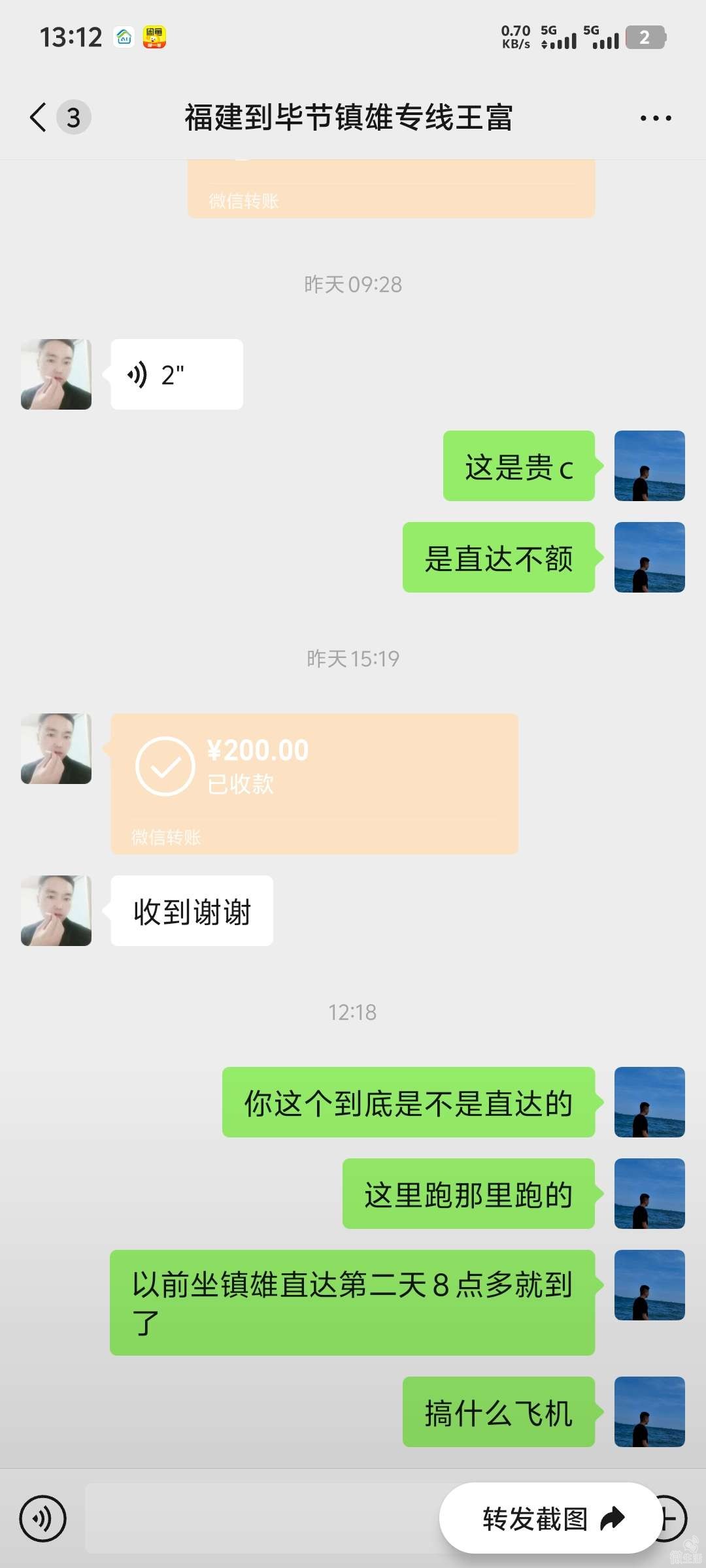The height and width of the screenshot is (1568, 706).
Task: Focus the message text field
Action: [x=261, y=1518]
